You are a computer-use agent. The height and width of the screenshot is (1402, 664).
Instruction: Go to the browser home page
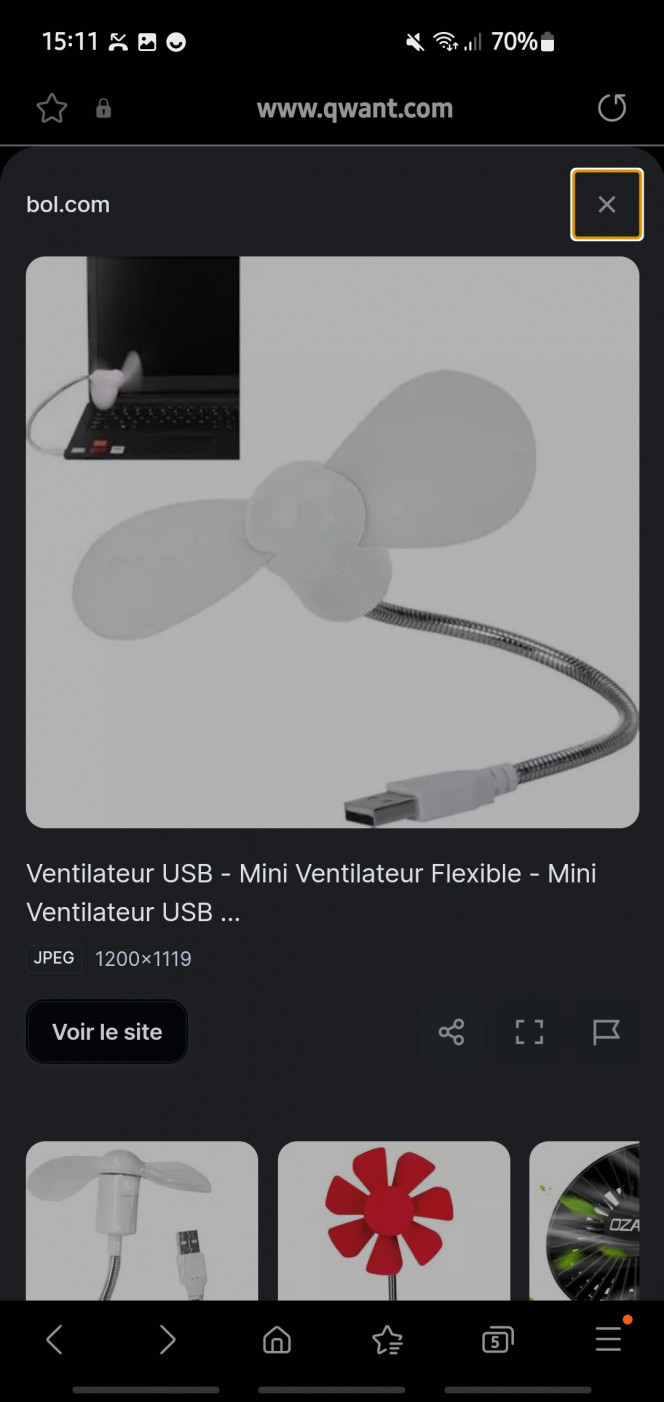277,1340
